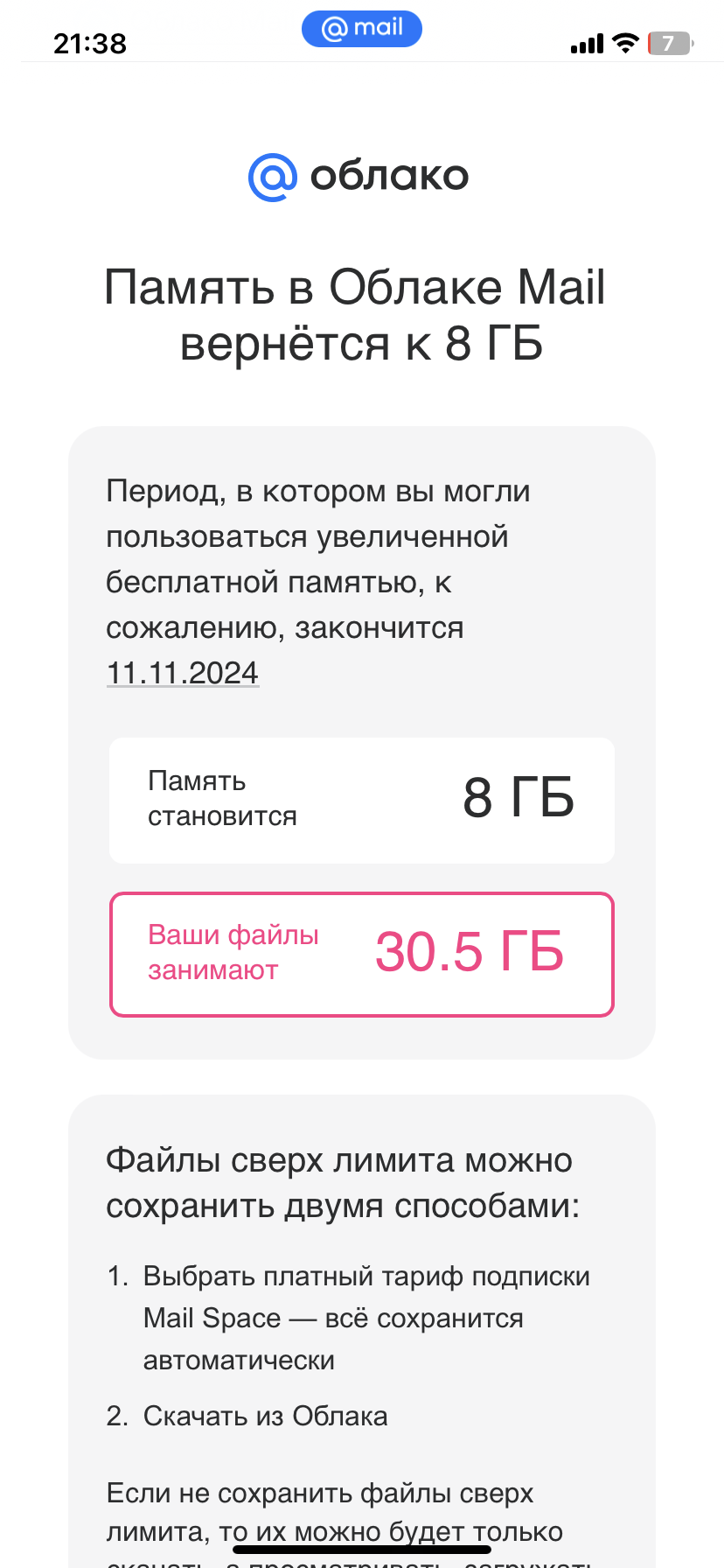Tap the mail pill to return to the Mail app
Viewport: 724px width, 1568px height.
coord(361,29)
